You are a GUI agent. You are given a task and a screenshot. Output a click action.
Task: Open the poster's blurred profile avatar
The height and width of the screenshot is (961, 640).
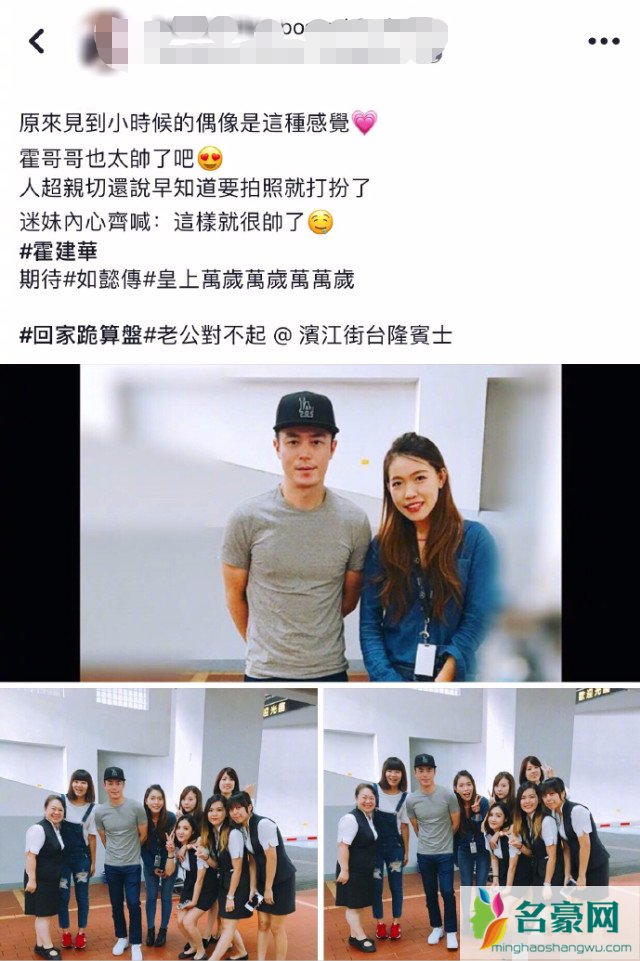click(107, 40)
